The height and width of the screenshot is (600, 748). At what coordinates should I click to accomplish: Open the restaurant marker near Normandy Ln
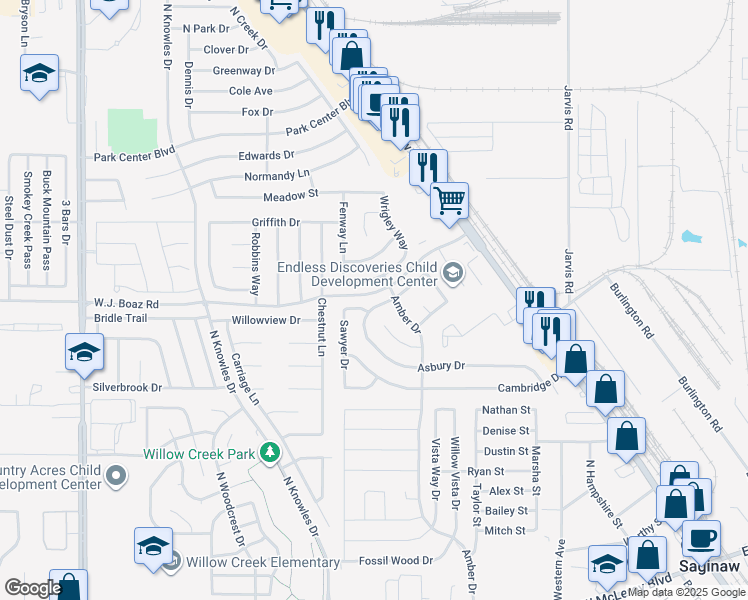click(x=428, y=167)
